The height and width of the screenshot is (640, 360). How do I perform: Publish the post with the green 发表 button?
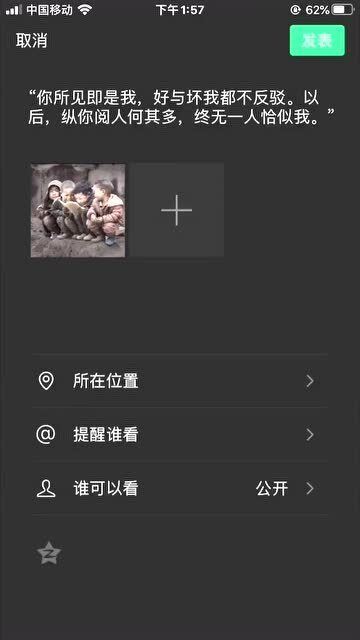click(x=317, y=40)
